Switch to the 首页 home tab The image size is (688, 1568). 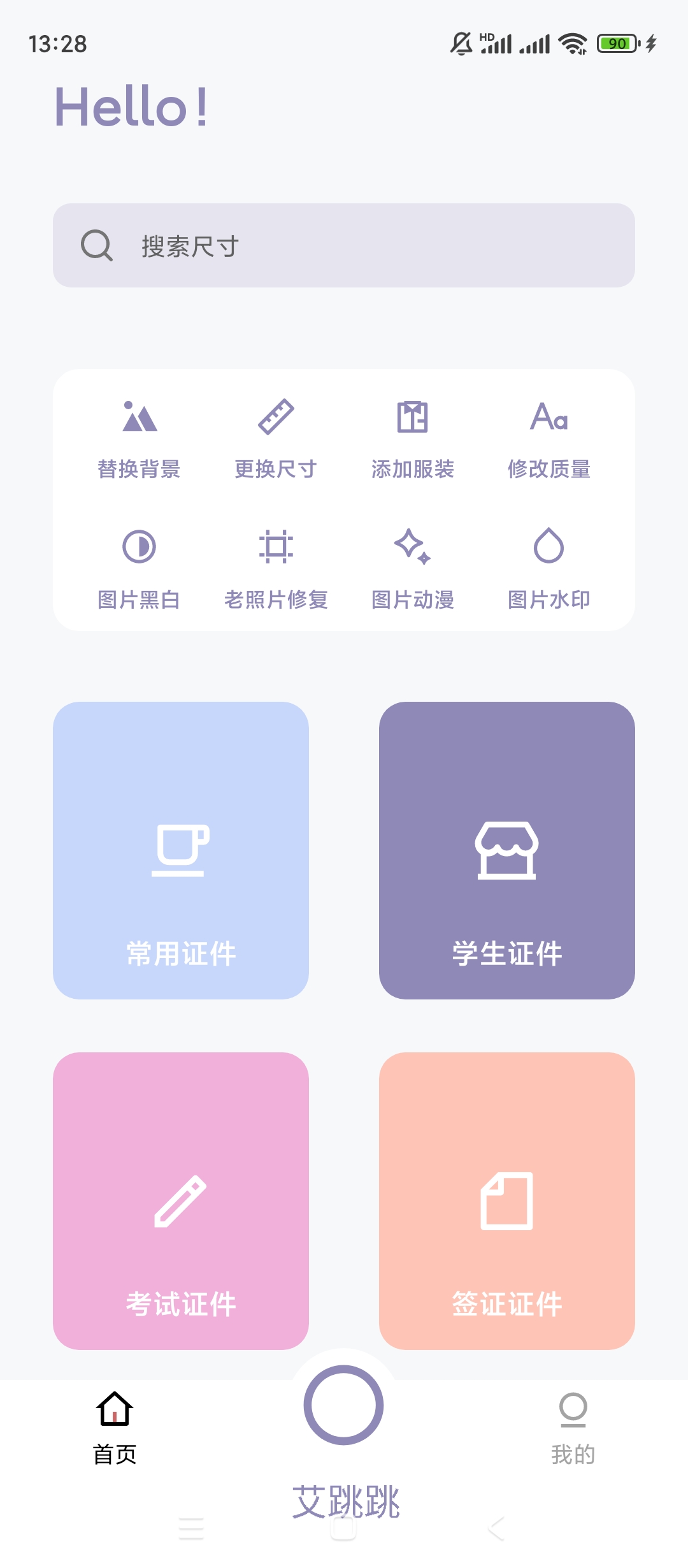pyautogui.click(x=115, y=1428)
